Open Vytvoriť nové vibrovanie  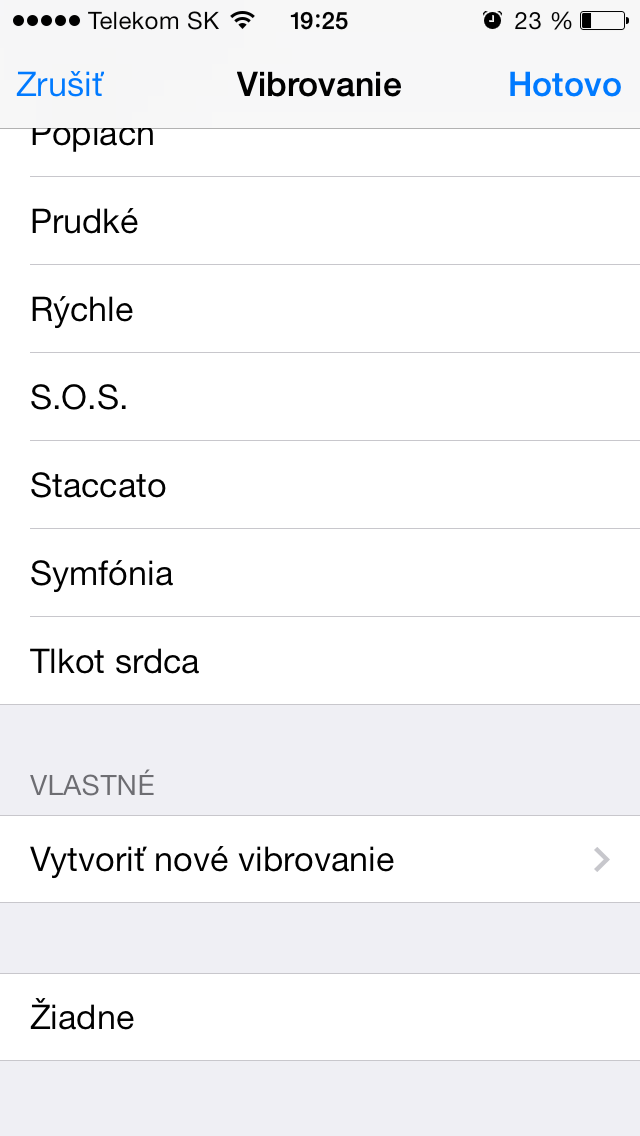(320, 859)
